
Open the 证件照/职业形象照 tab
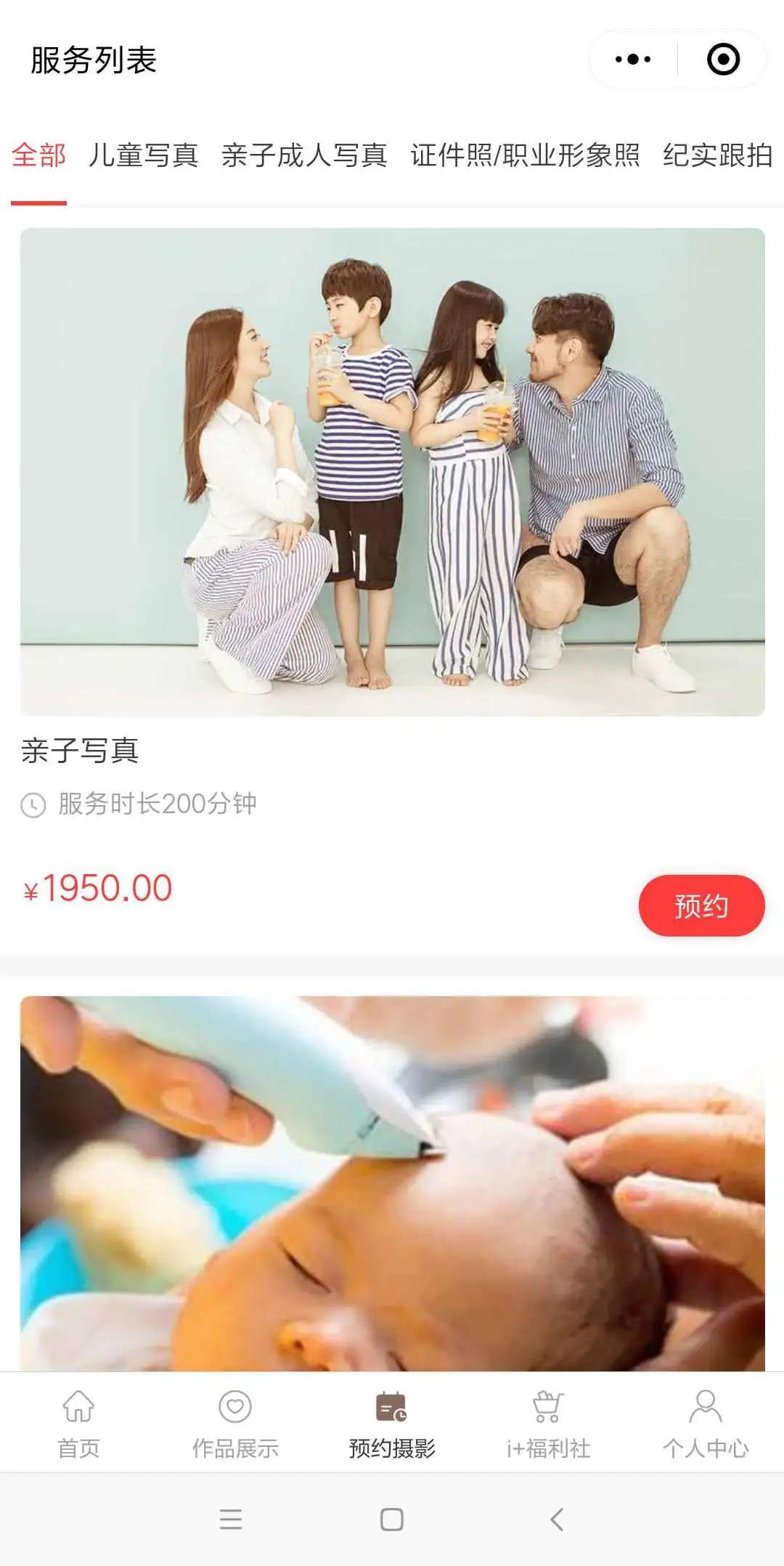pyautogui.click(x=525, y=155)
